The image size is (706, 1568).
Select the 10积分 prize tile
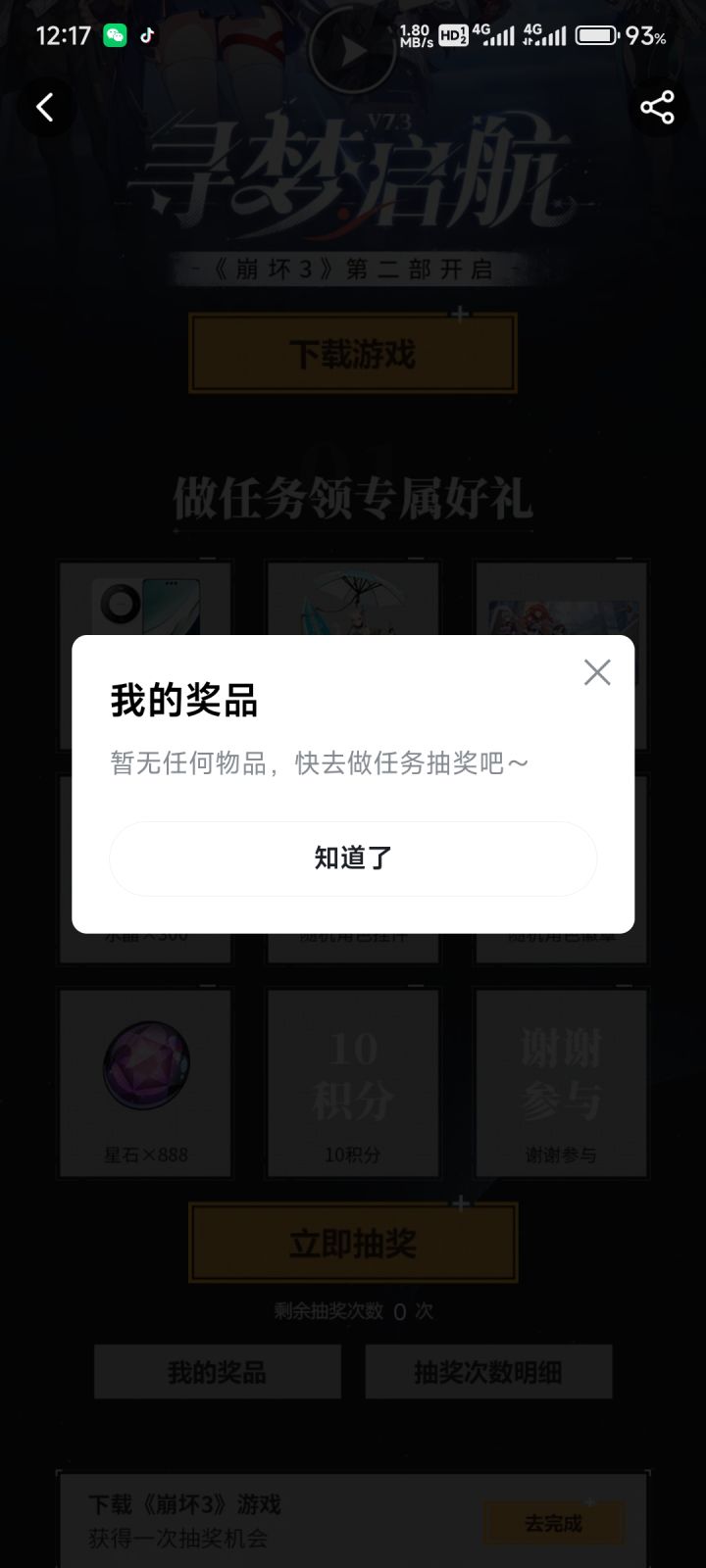pos(353,1081)
